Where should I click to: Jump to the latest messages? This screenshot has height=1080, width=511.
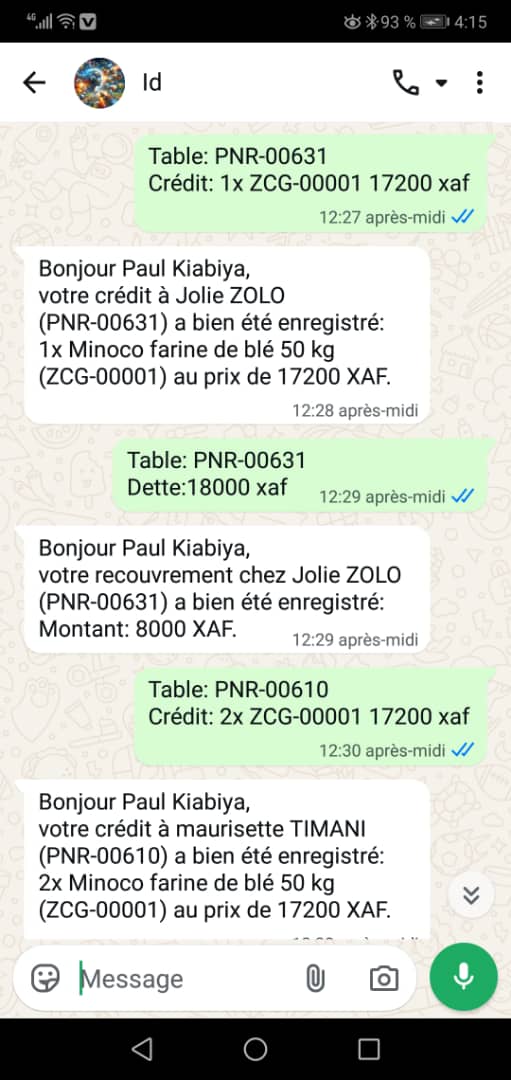(x=471, y=895)
